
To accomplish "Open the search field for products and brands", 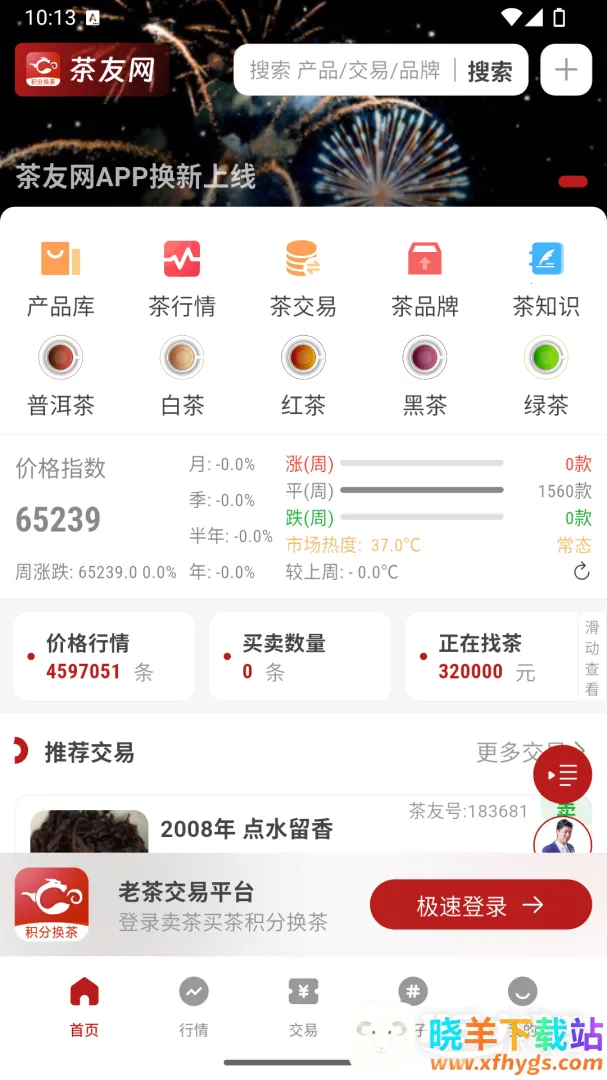I will (344, 70).
